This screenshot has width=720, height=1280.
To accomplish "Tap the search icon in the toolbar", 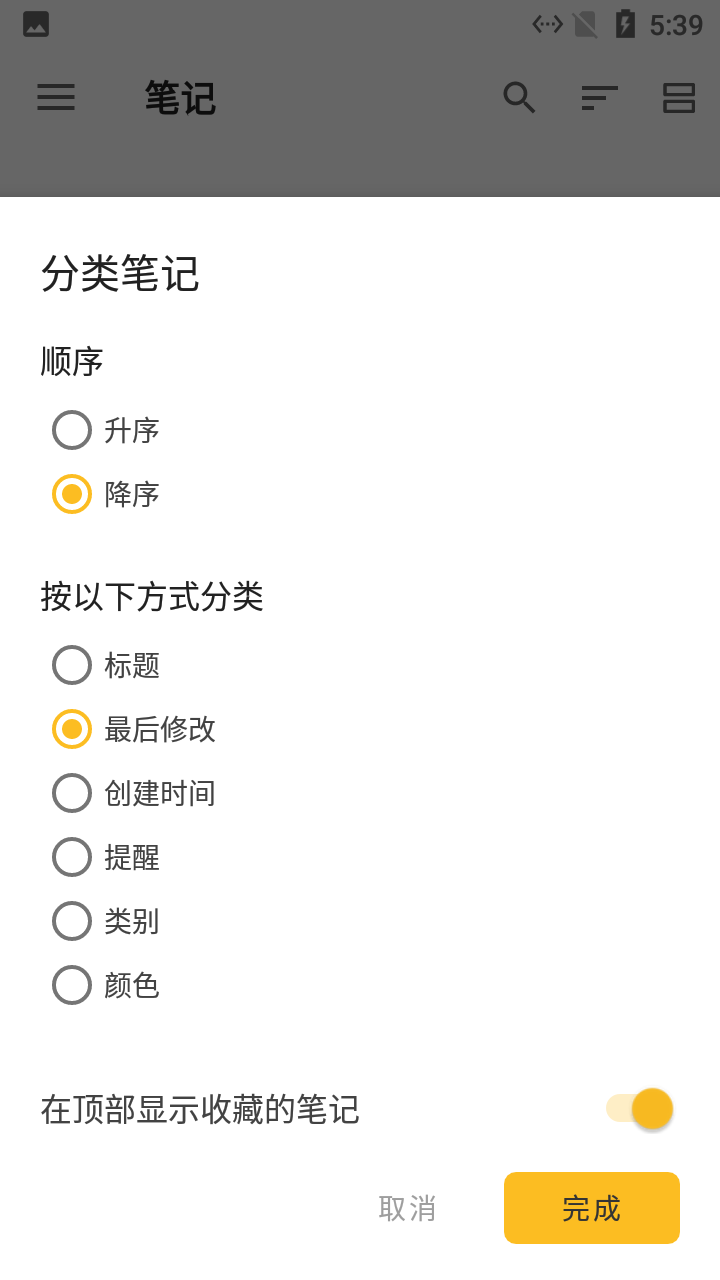I will pos(519,97).
